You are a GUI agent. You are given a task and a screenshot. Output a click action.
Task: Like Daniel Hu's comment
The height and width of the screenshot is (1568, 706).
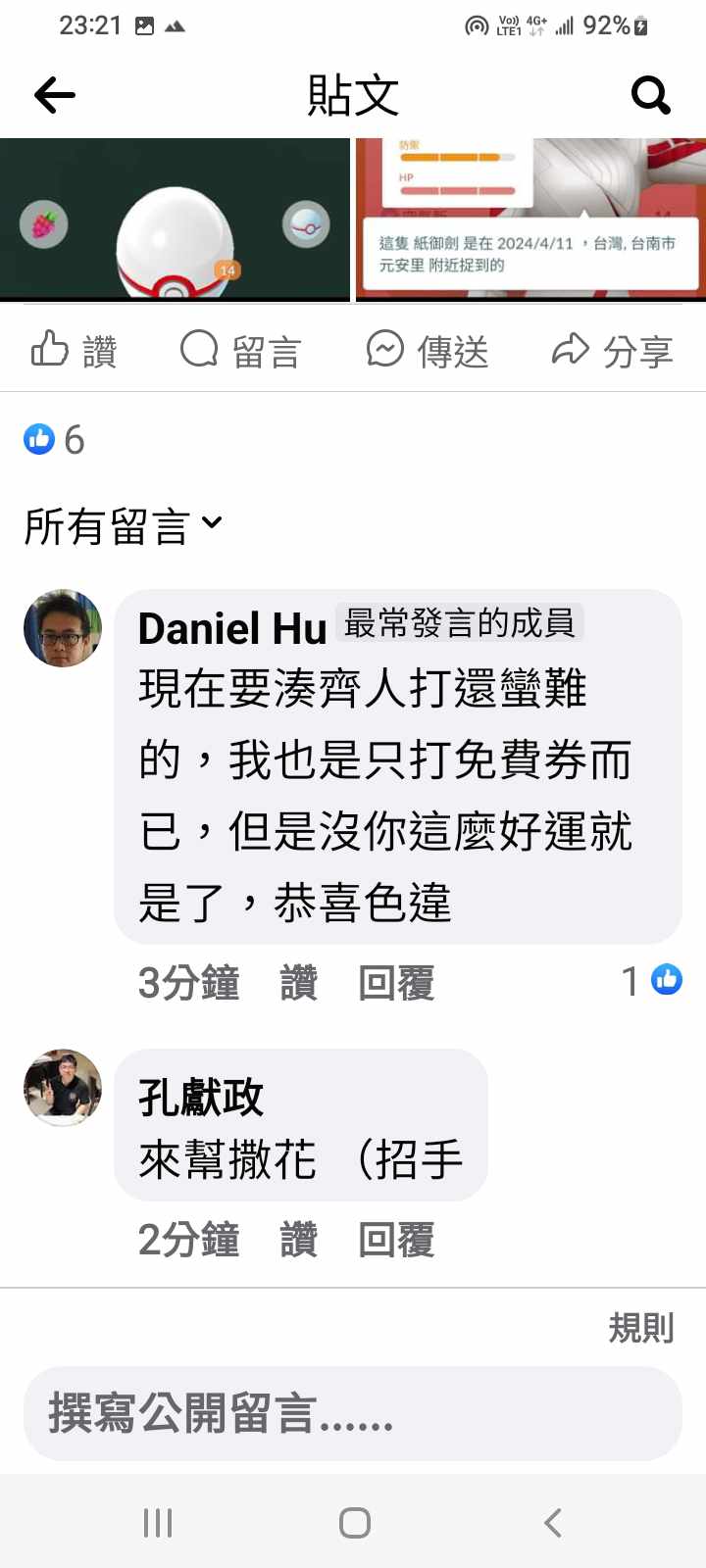click(x=298, y=982)
